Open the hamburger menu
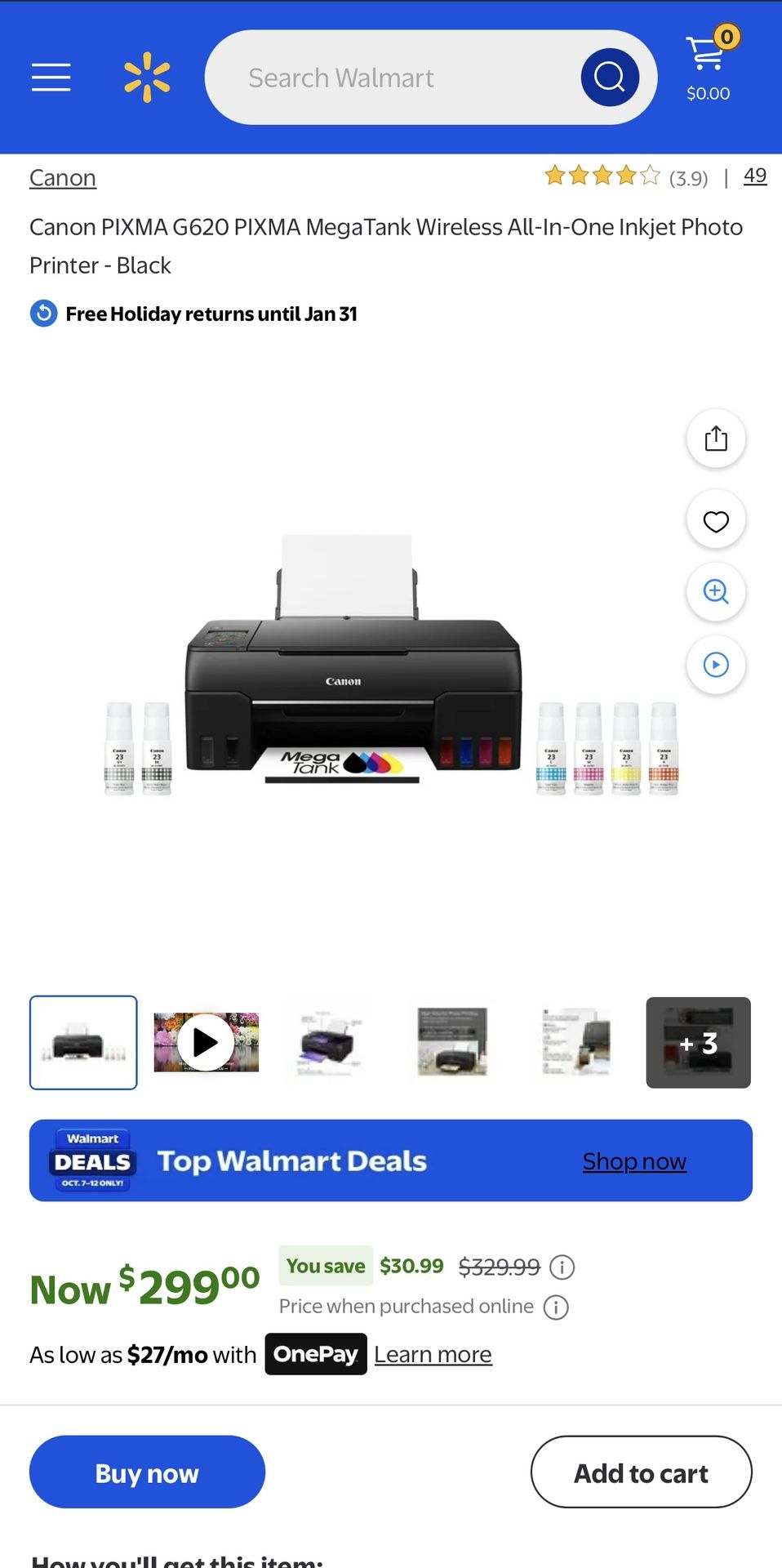The width and height of the screenshot is (782, 1568). 51,78
